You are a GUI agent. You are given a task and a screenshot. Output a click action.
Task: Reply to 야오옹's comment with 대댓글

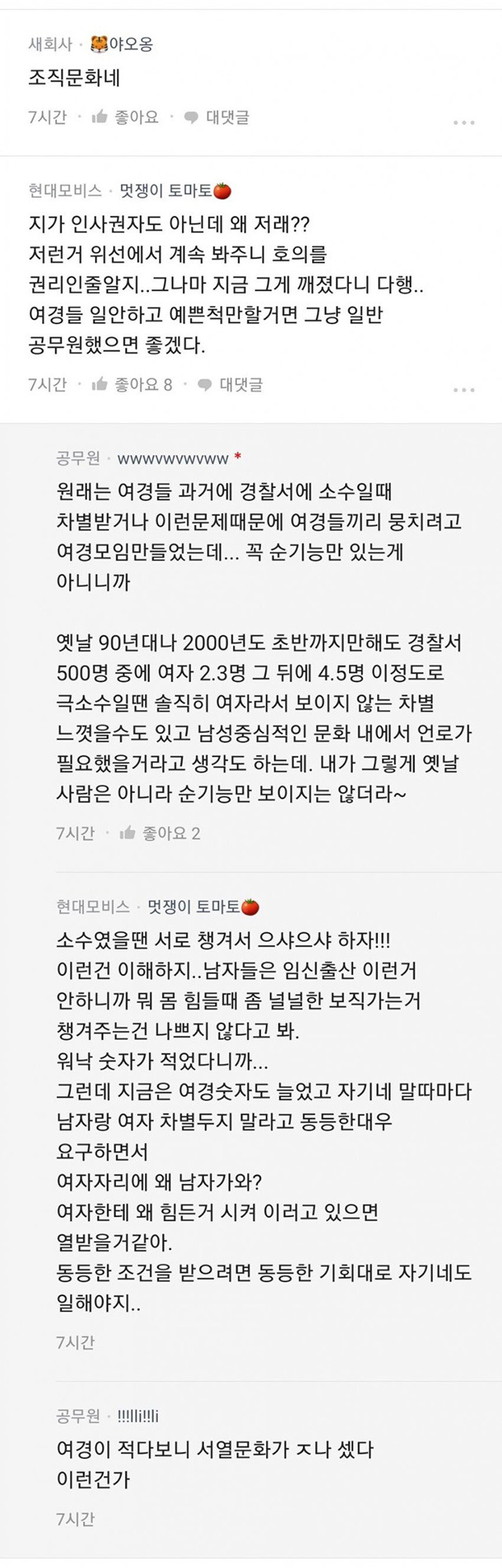click(217, 118)
